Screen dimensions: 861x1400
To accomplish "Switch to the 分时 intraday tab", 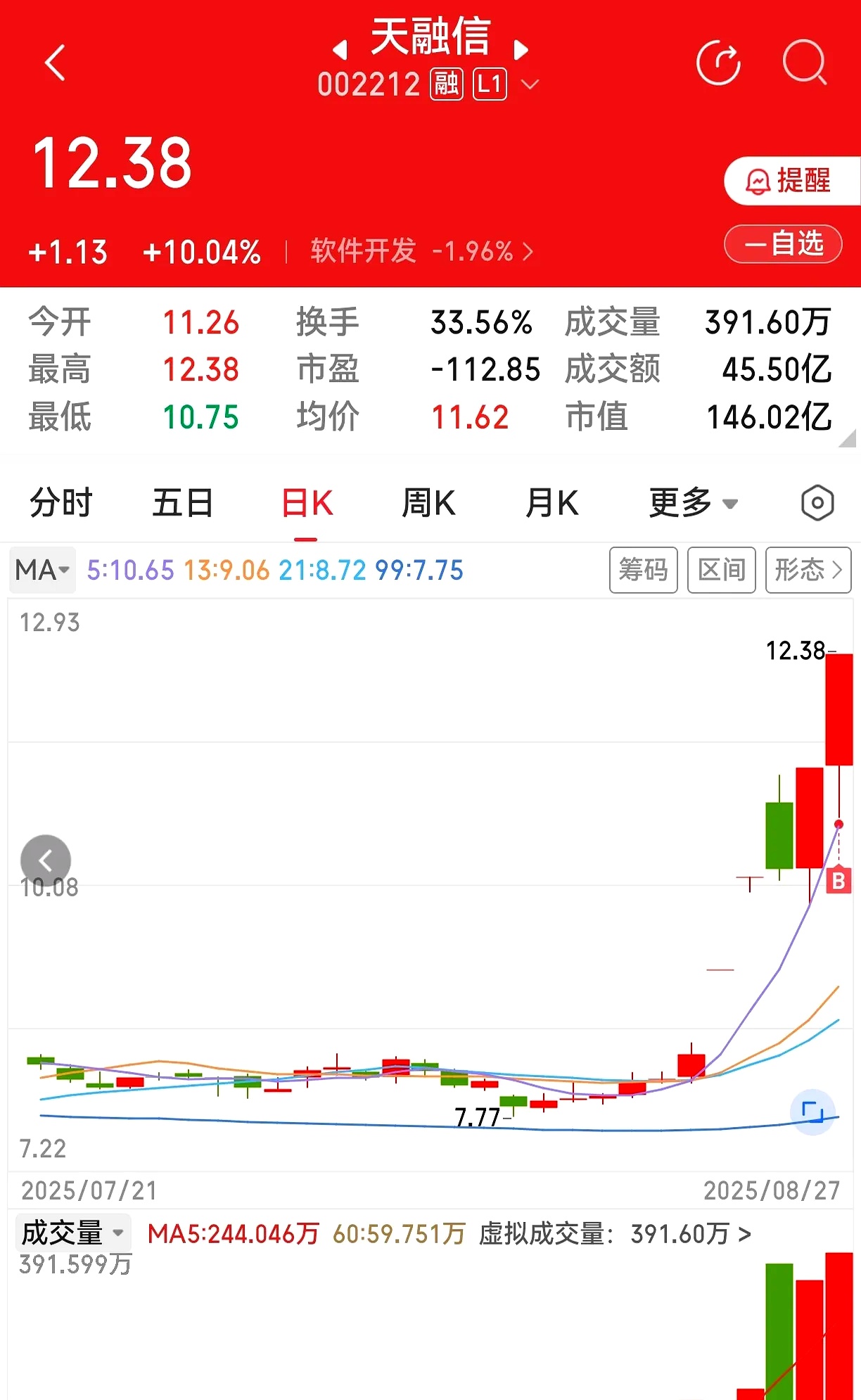I will click(60, 502).
